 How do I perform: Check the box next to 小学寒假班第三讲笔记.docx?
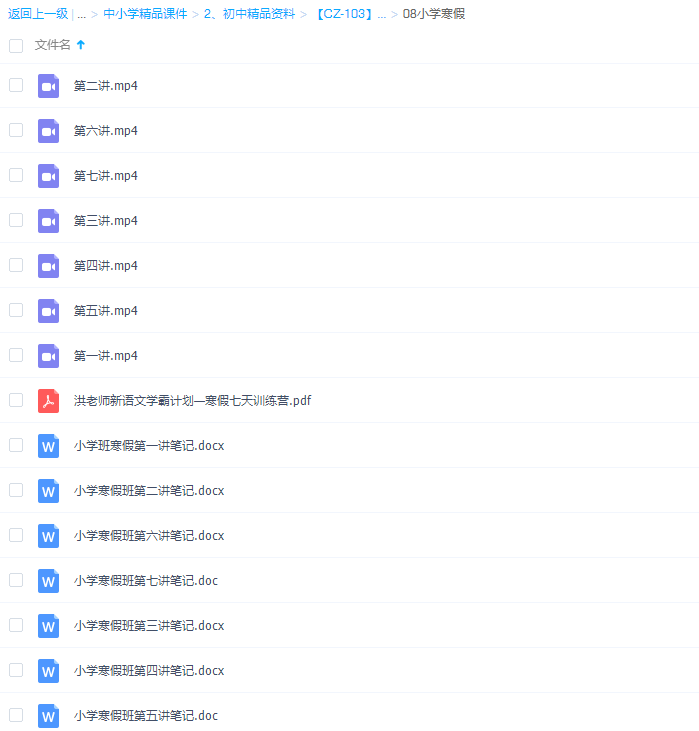[x=16, y=625]
